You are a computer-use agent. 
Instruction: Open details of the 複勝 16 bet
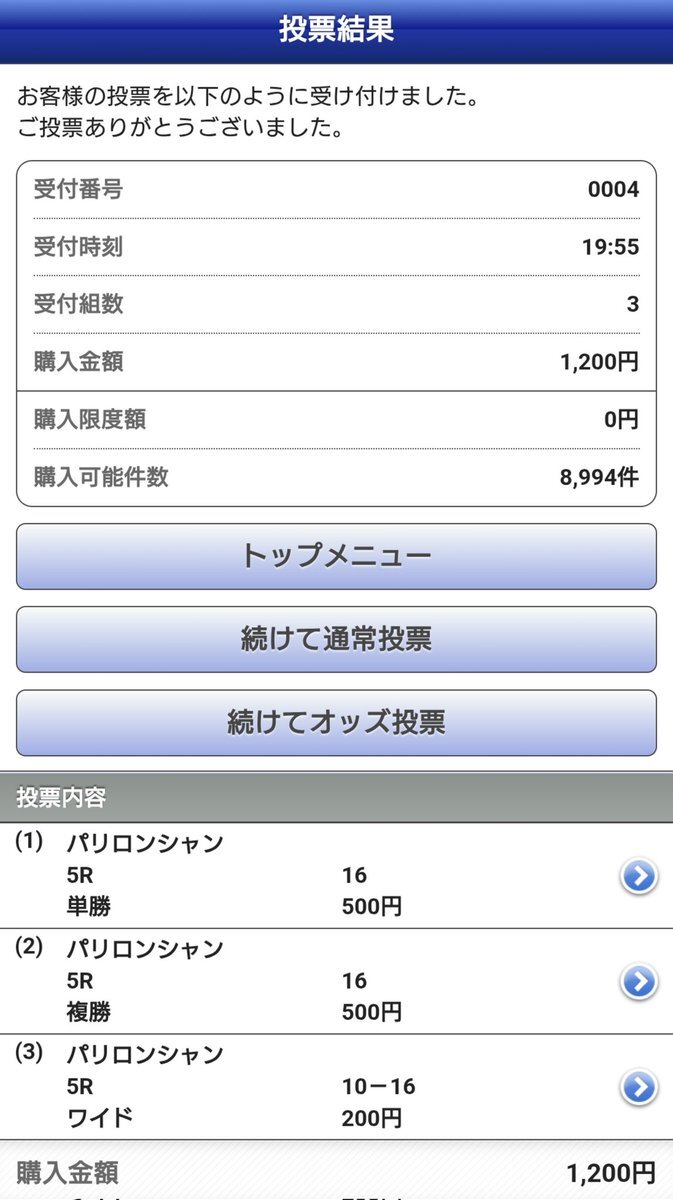tap(638, 982)
